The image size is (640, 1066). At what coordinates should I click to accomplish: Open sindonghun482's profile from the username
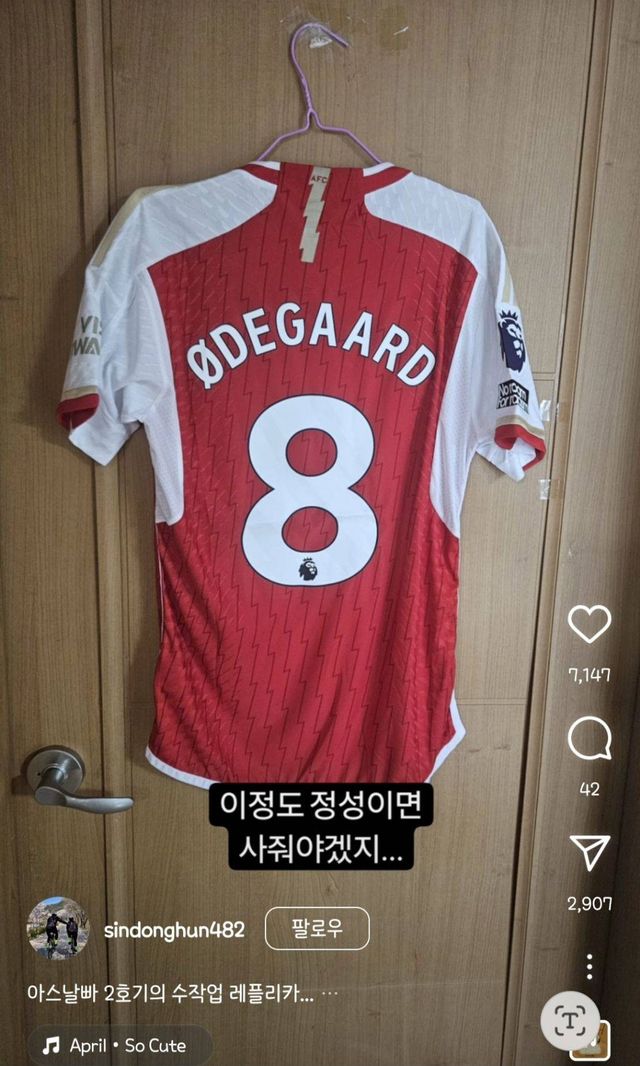(x=174, y=930)
